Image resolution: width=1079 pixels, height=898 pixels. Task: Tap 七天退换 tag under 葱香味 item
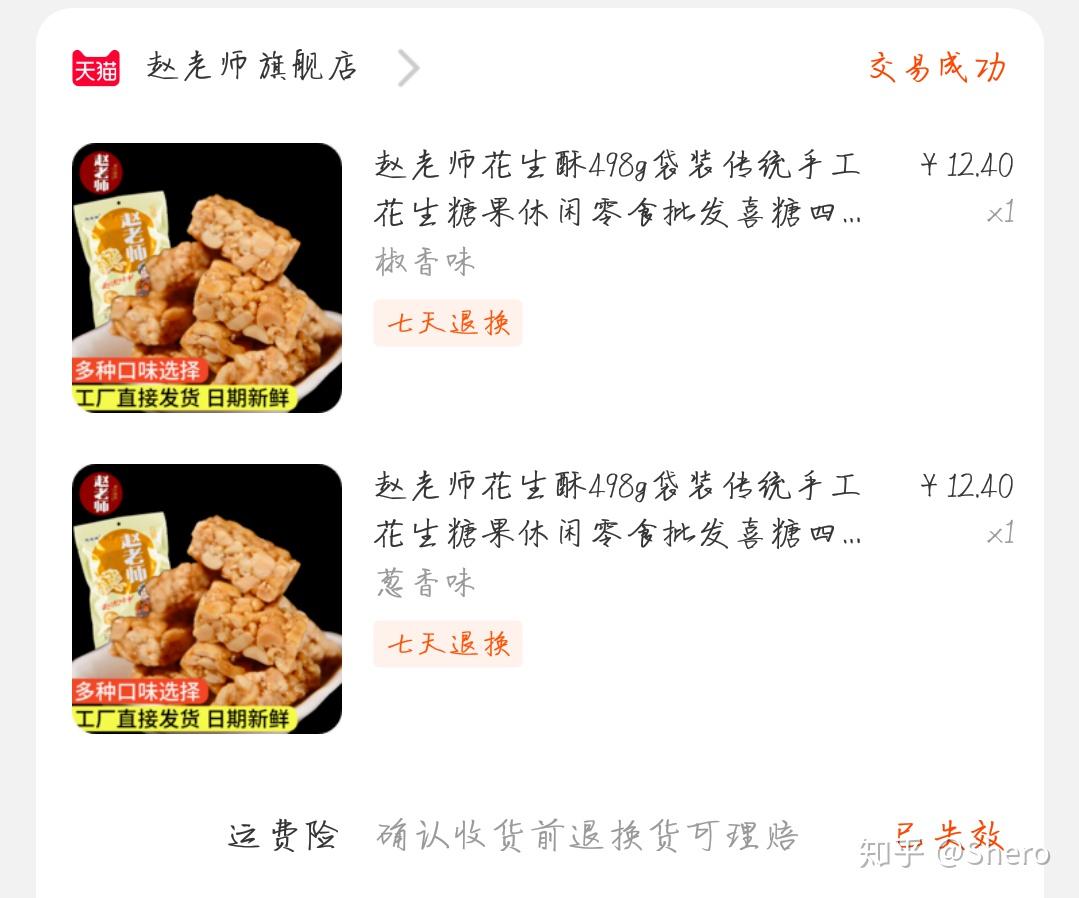click(448, 644)
